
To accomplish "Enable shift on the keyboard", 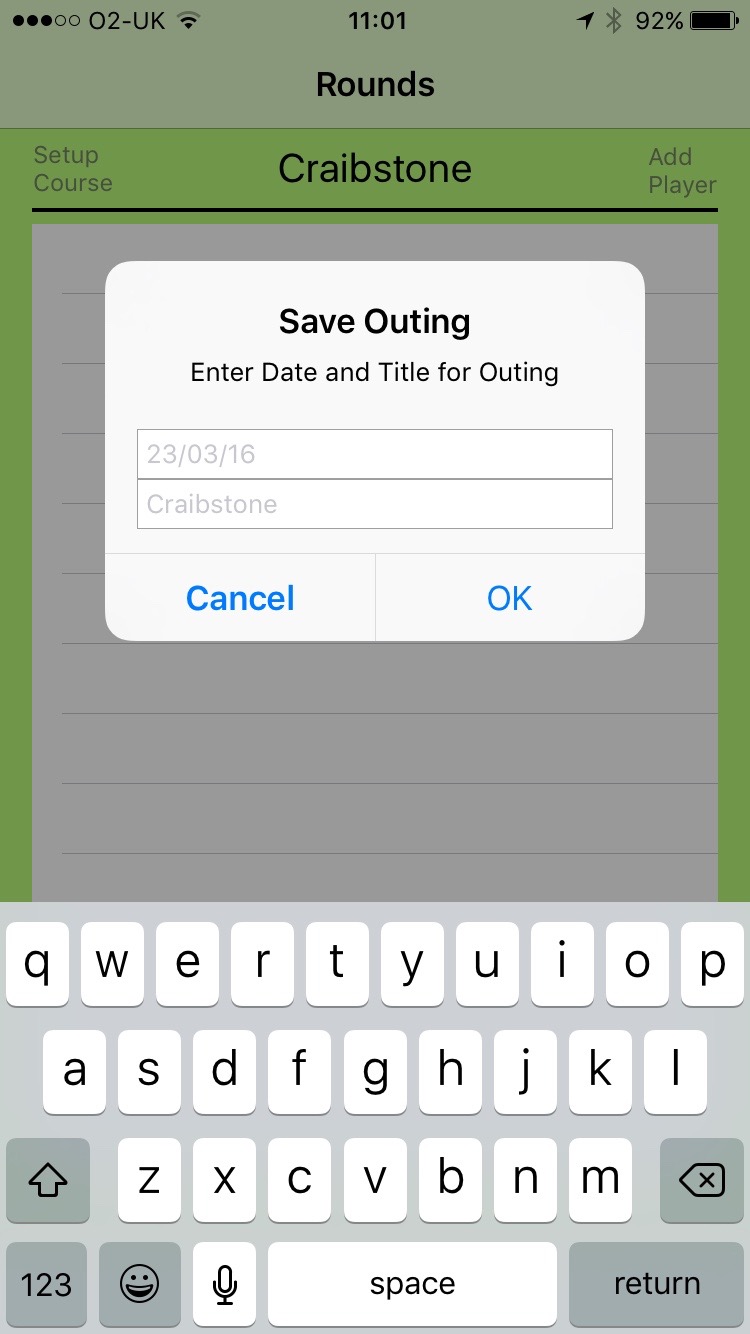I will (x=48, y=1182).
